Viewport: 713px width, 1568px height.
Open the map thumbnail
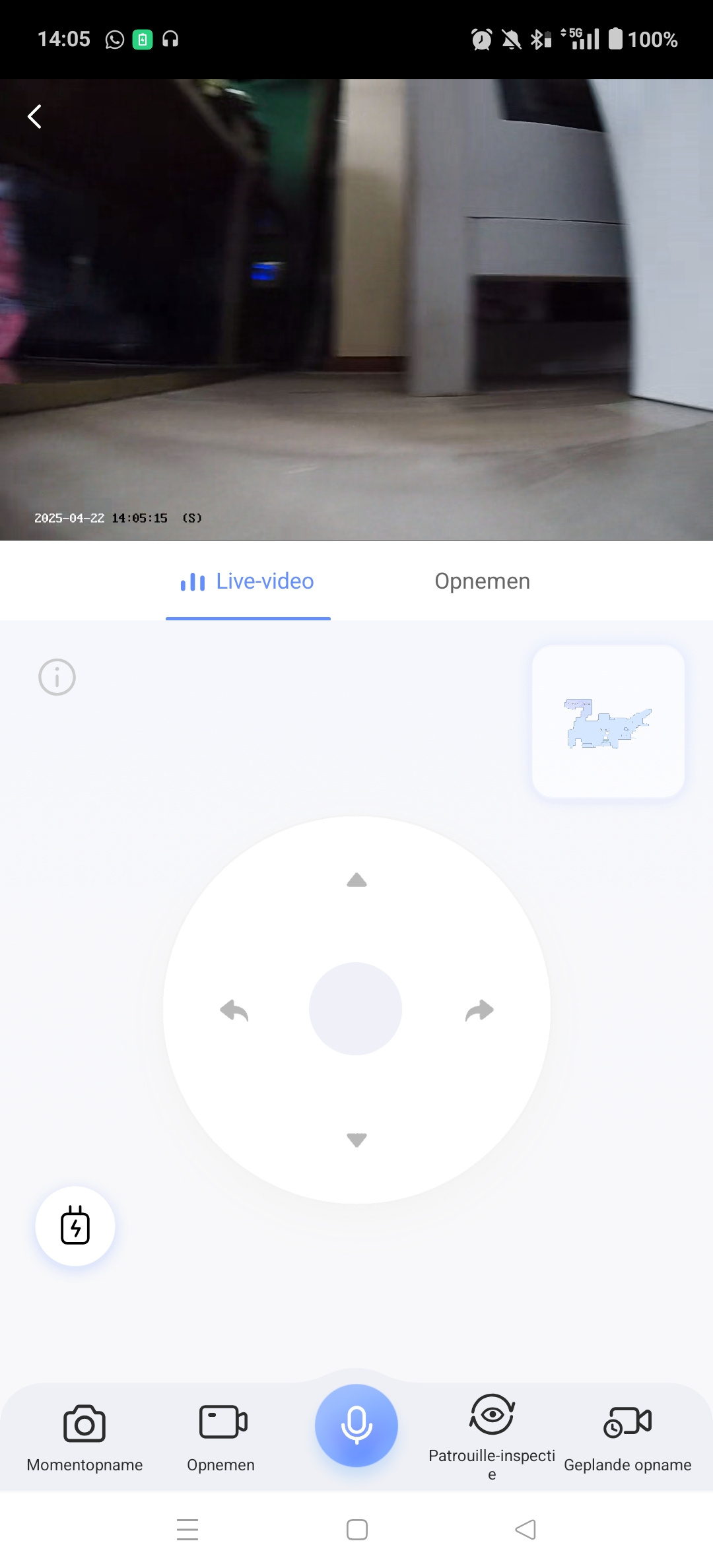608,722
